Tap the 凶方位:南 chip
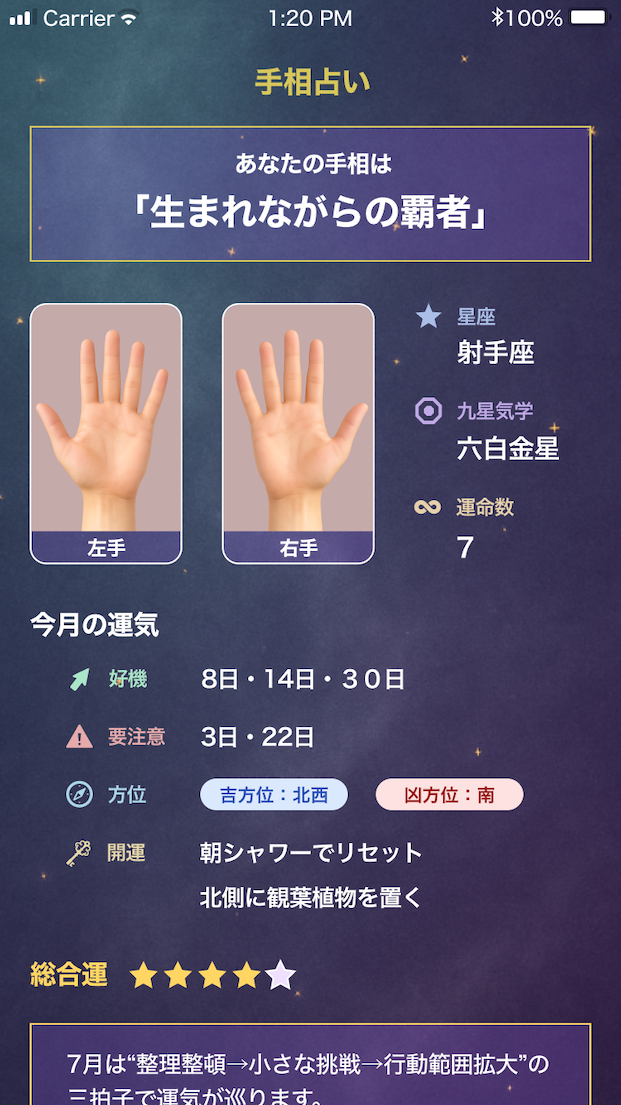Screen dimensions: 621x1105 (x=449, y=795)
